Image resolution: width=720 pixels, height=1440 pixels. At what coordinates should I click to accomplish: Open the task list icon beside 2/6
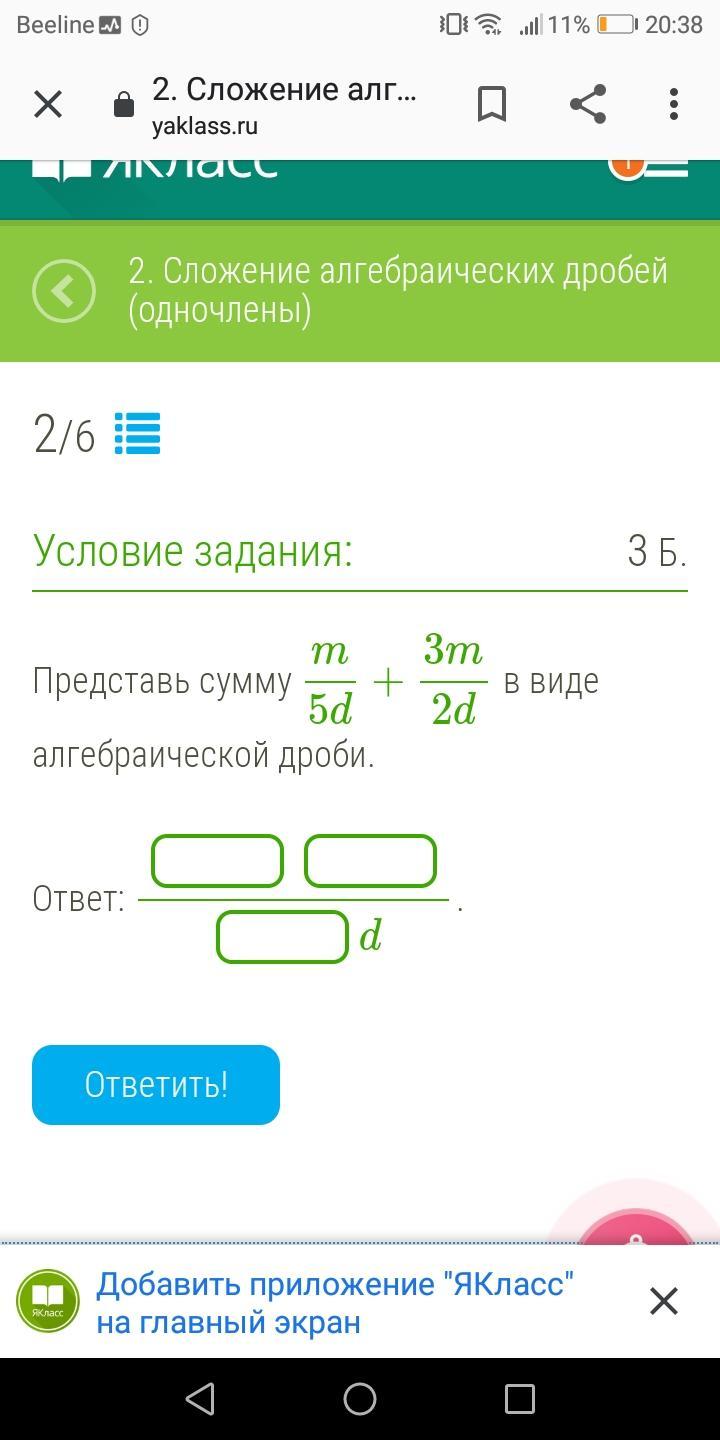coord(137,434)
